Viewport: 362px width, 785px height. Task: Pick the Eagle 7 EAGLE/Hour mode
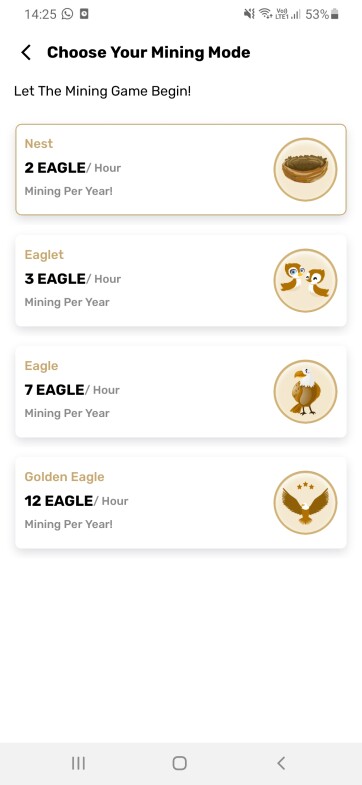pos(181,391)
